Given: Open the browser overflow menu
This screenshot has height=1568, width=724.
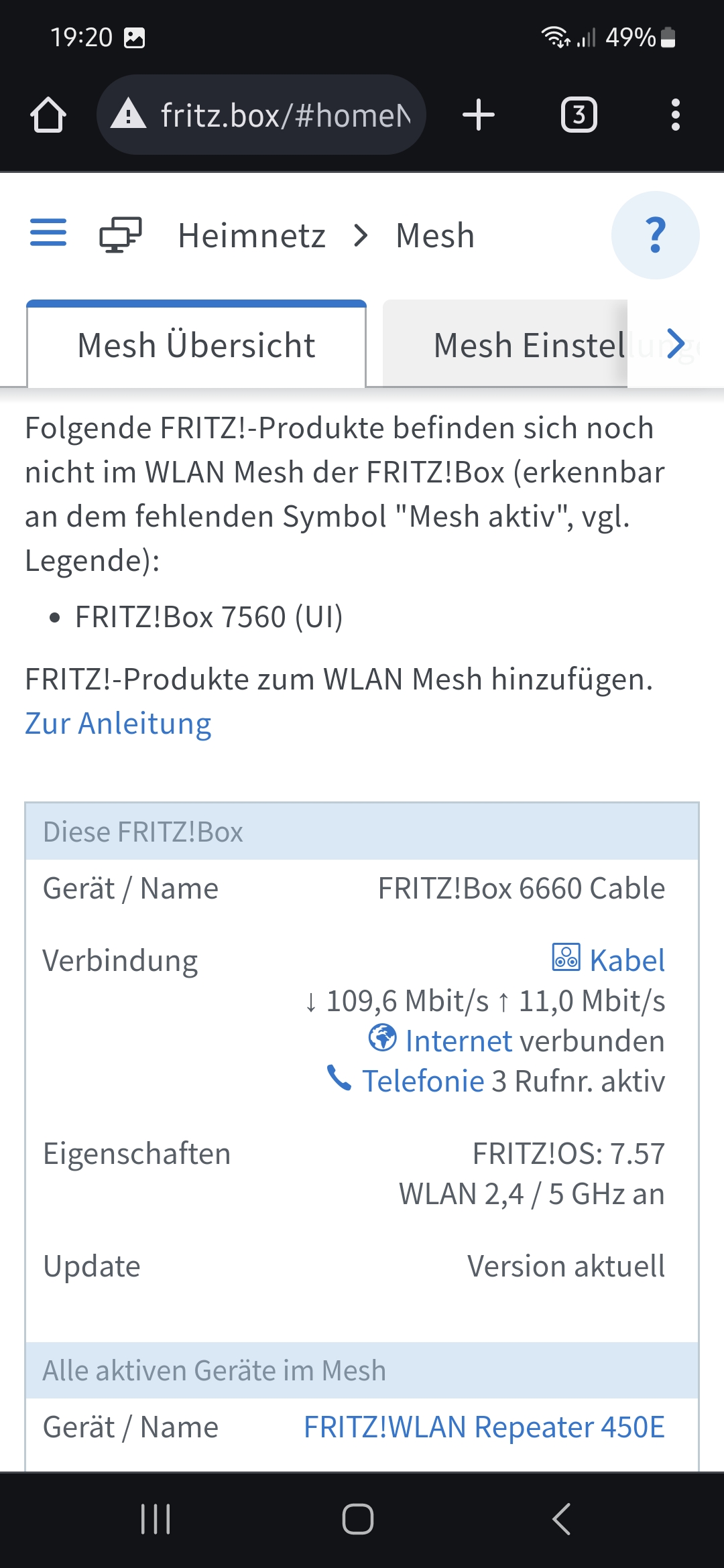Looking at the screenshot, I should tap(675, 115).
